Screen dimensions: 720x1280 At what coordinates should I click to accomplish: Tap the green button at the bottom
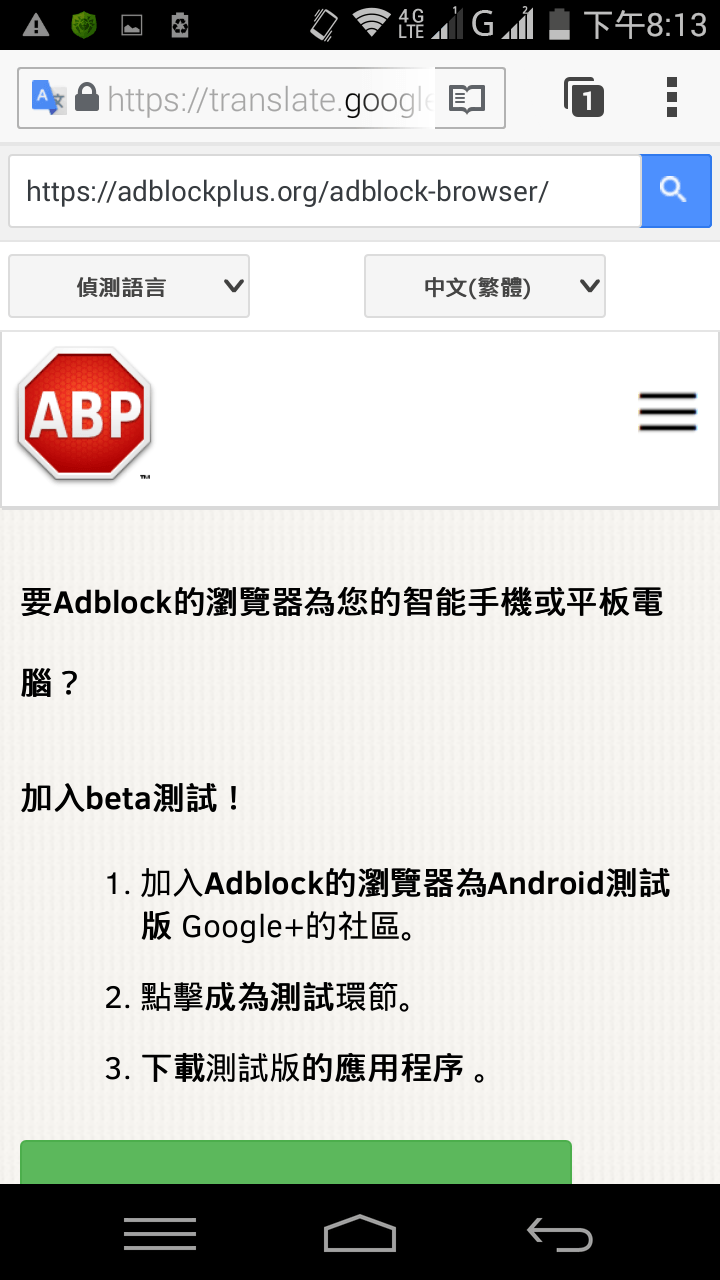pyautogui.click(x=296, y=1162)
